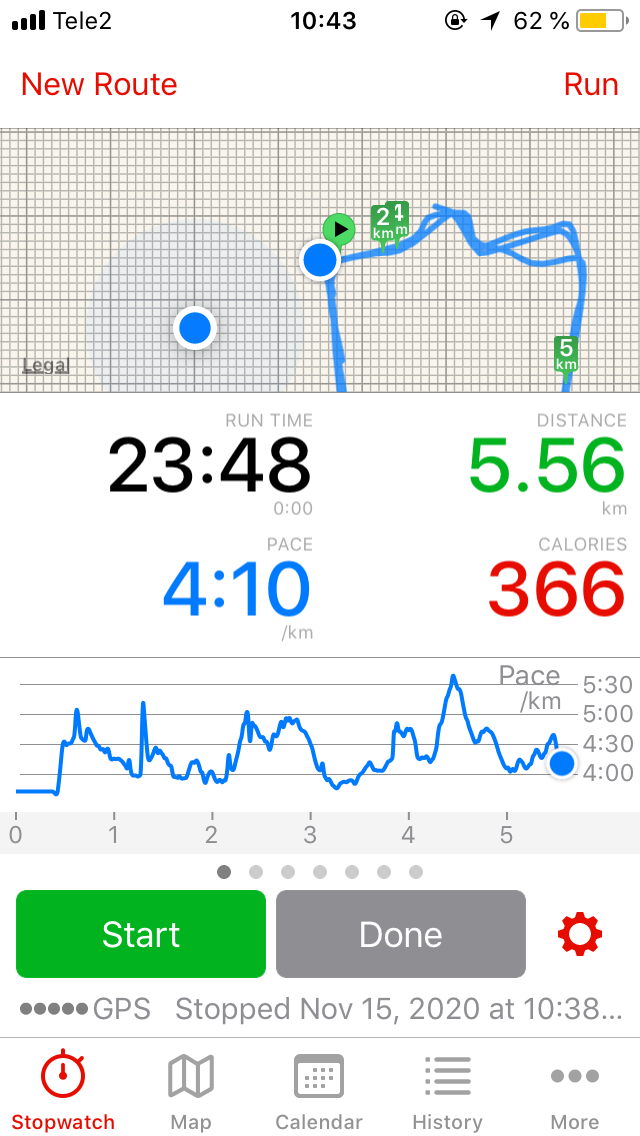Go to the History tab
The image size is (640, 1136).
pyautogui.click(x=447, y=1090)
